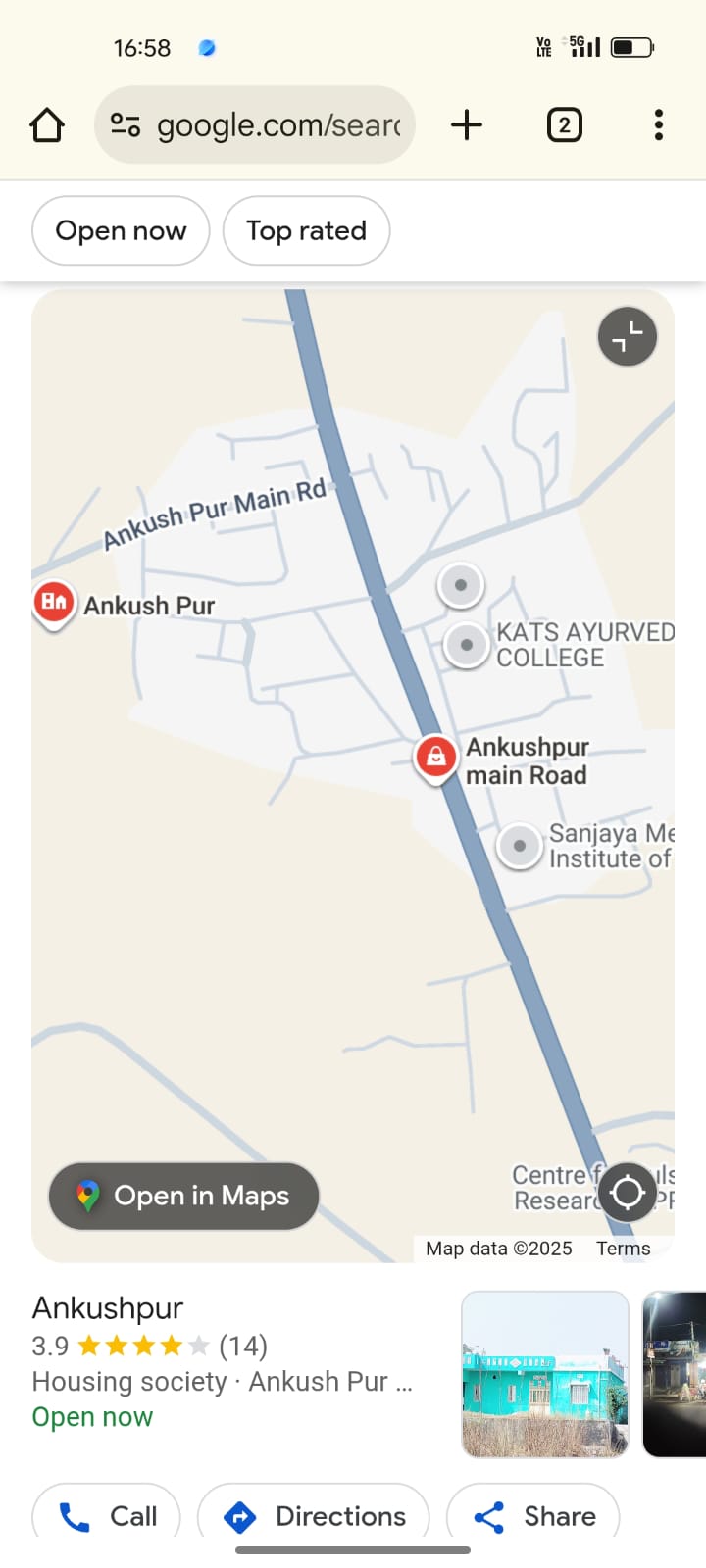Image resolution: width=706 pixels, height=1568 pixels.
Task: Select the Ankush Pur map pin
Action: point(54,602)
